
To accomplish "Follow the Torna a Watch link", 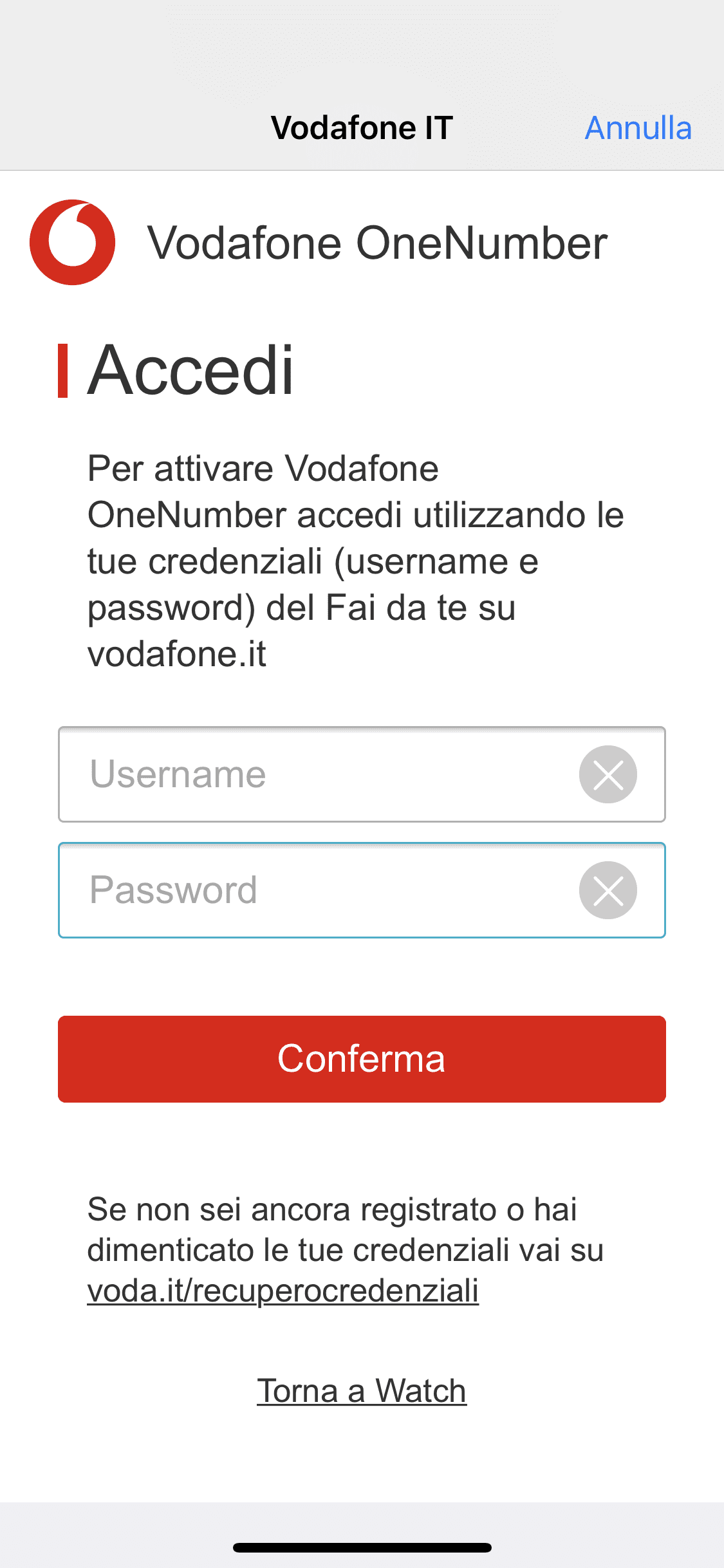I will tap(362, 1391).
